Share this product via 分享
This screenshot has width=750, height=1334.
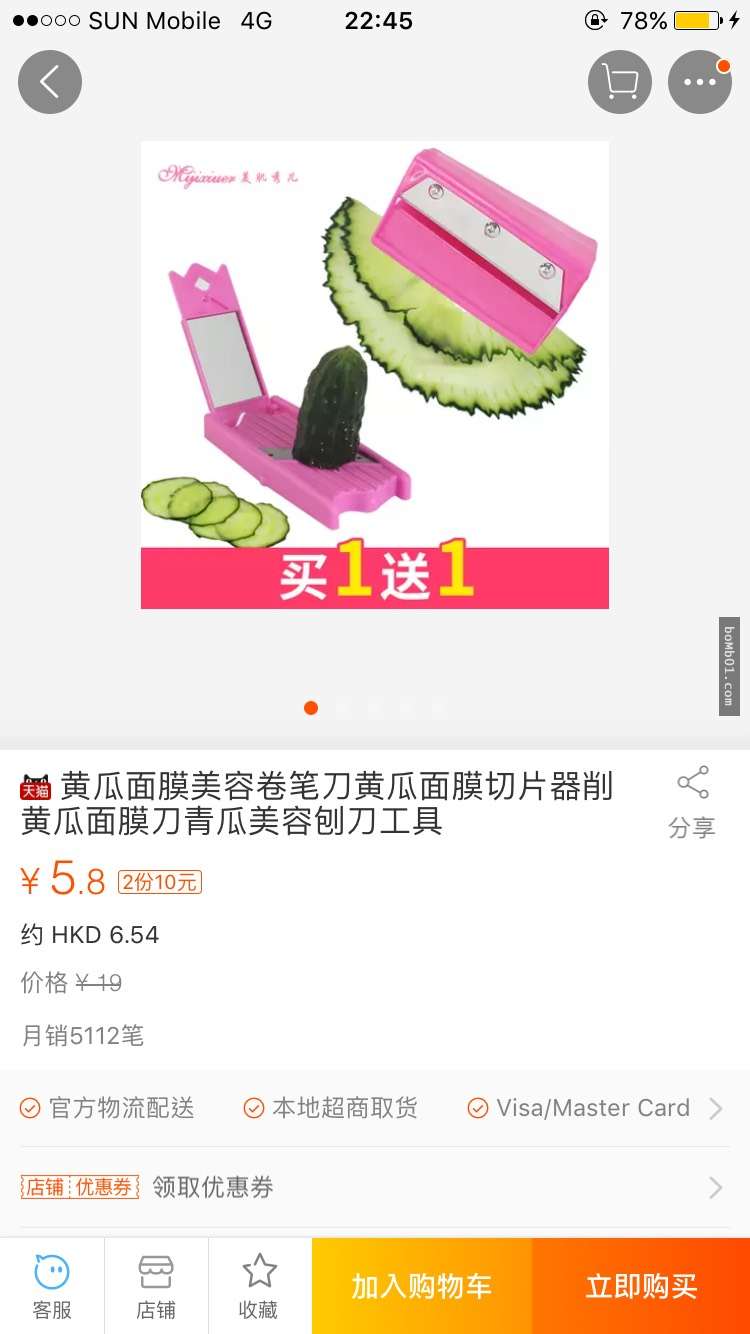692,802
